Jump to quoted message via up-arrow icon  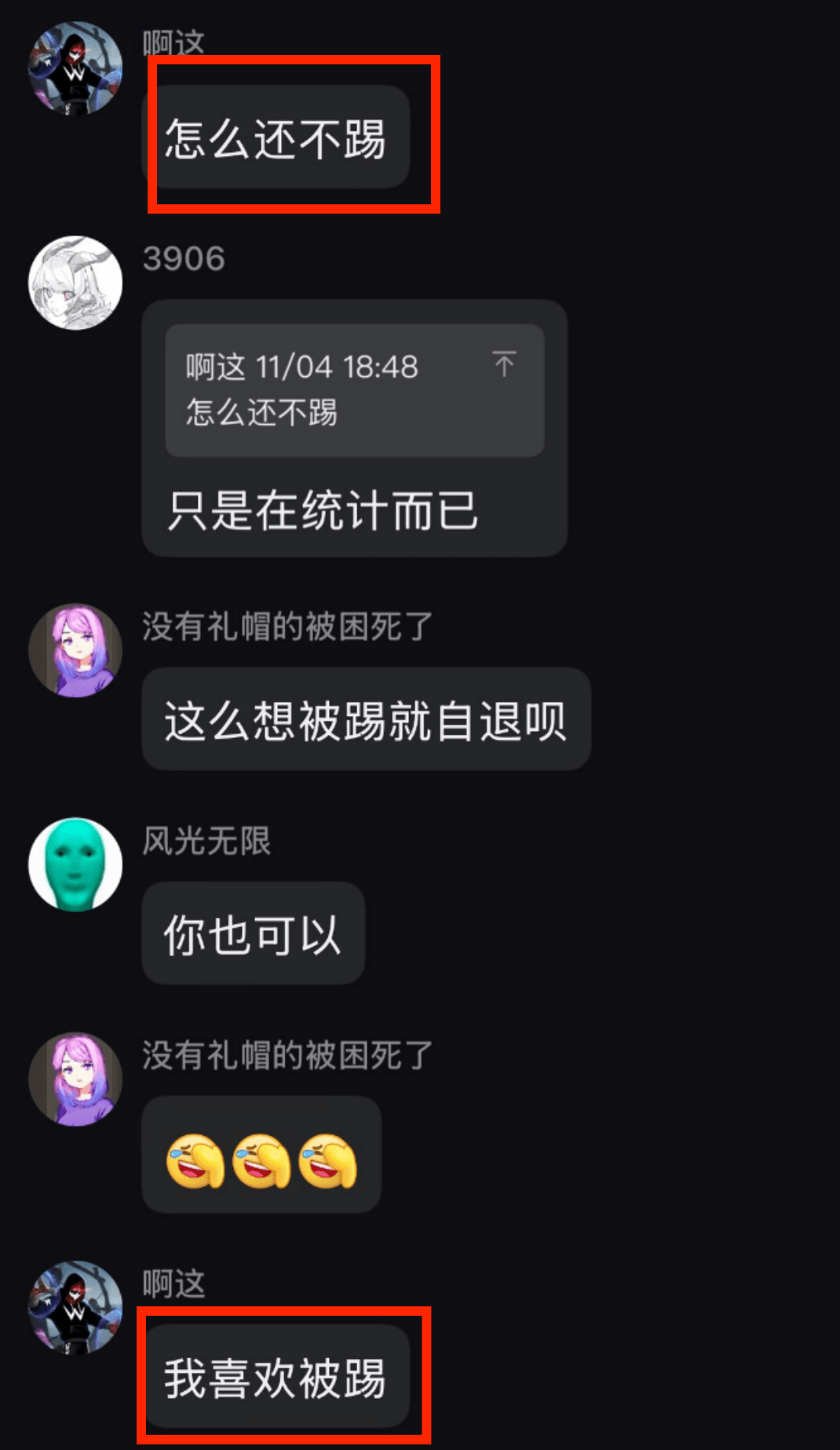(504, 364)
